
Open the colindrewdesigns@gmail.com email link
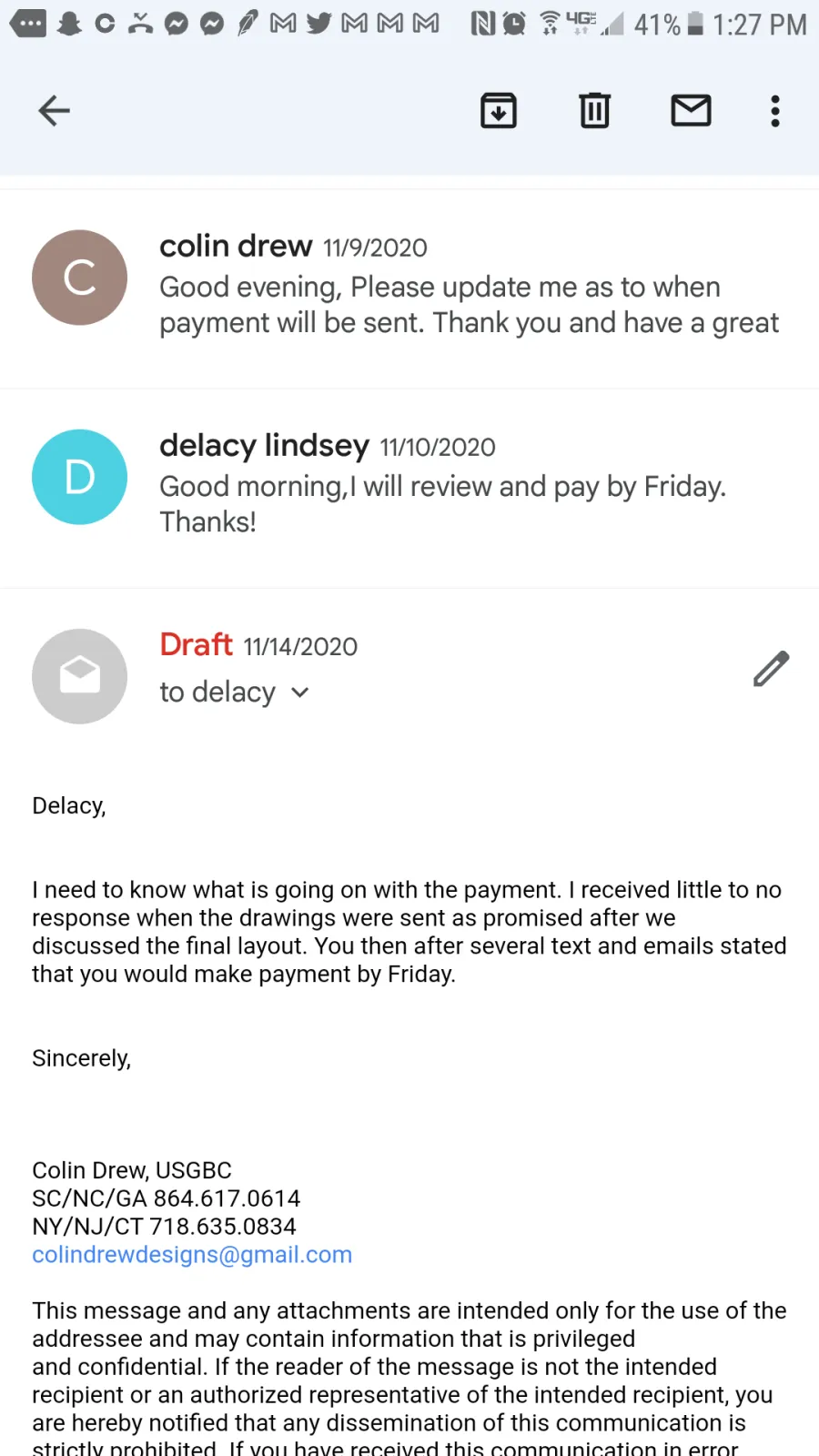[192, 1255]
